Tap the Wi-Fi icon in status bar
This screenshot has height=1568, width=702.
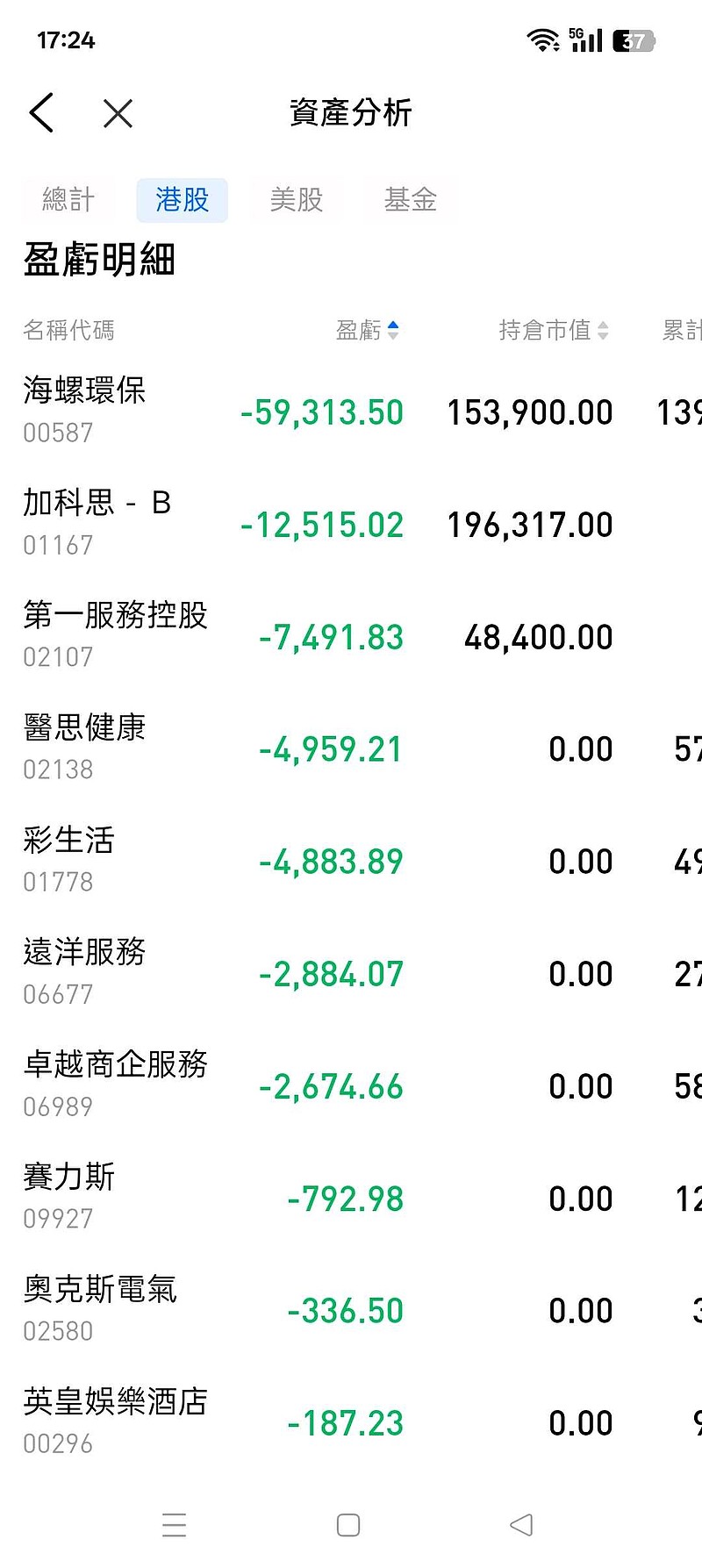[542, 39]
